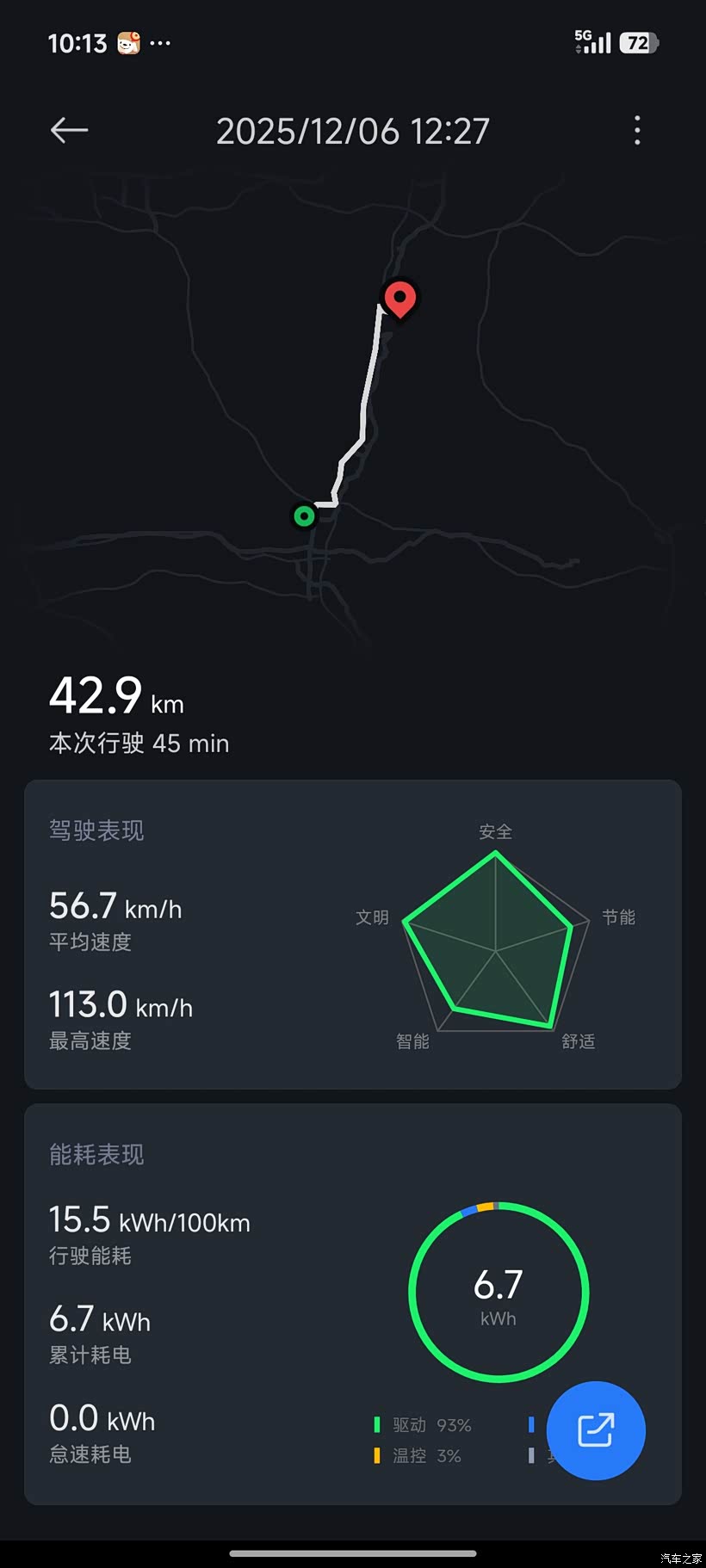
Task: Open the three-dot overflow menu
Action: (637, 130)
